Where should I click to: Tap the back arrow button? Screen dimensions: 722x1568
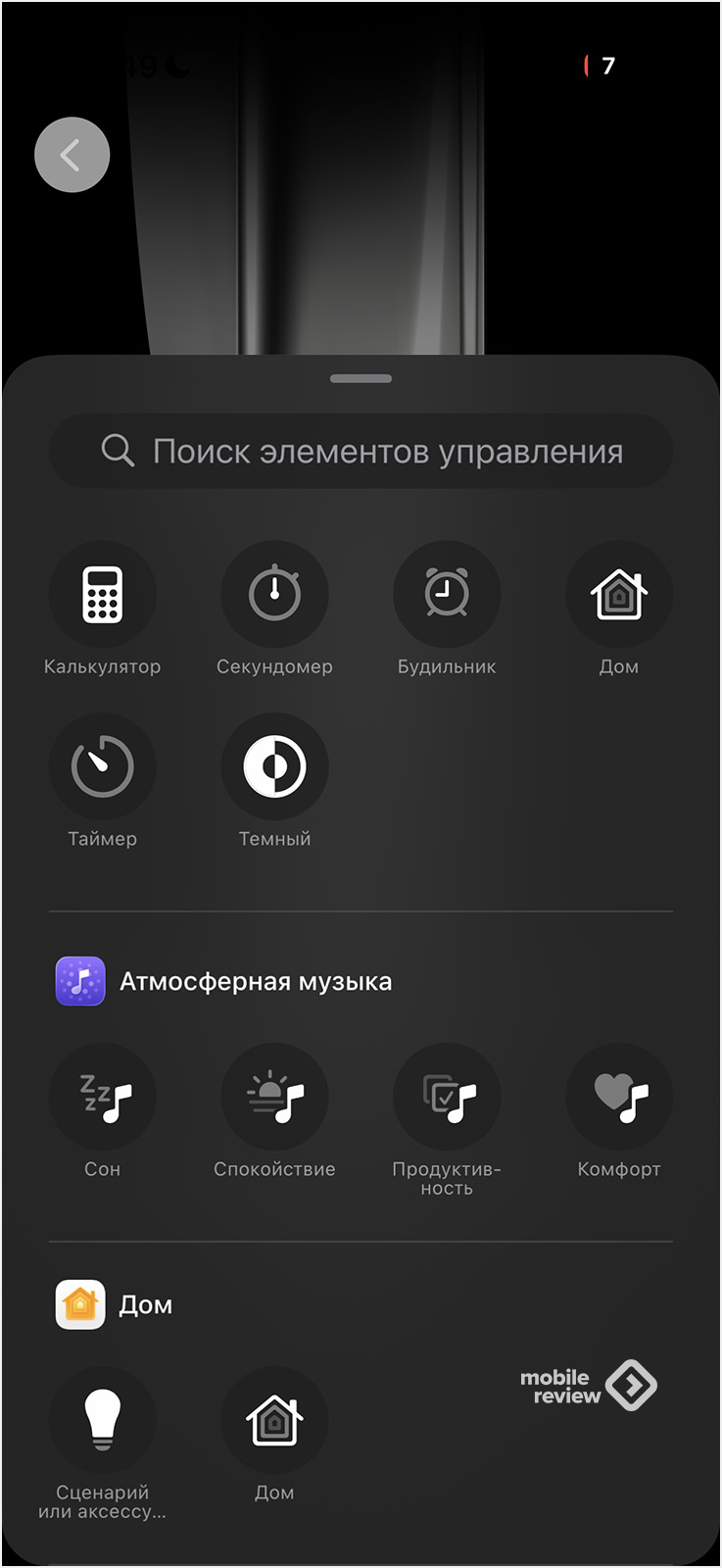[x=72, y=155]
